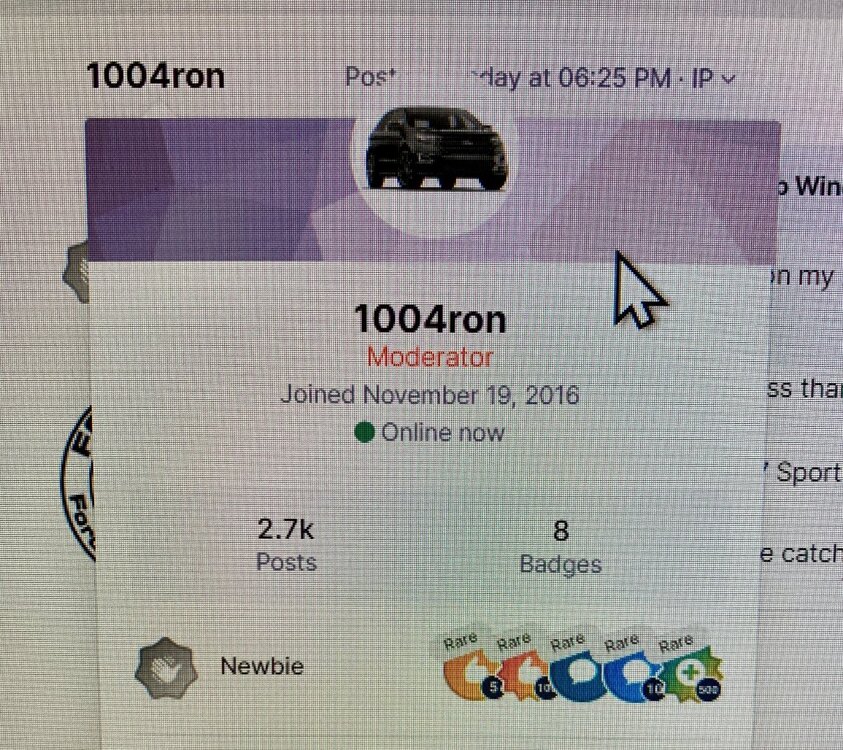Viewport: 843px width, 750px height.
Task: Open the 1004ron name link on the hover card
Action: coord(430,319)
